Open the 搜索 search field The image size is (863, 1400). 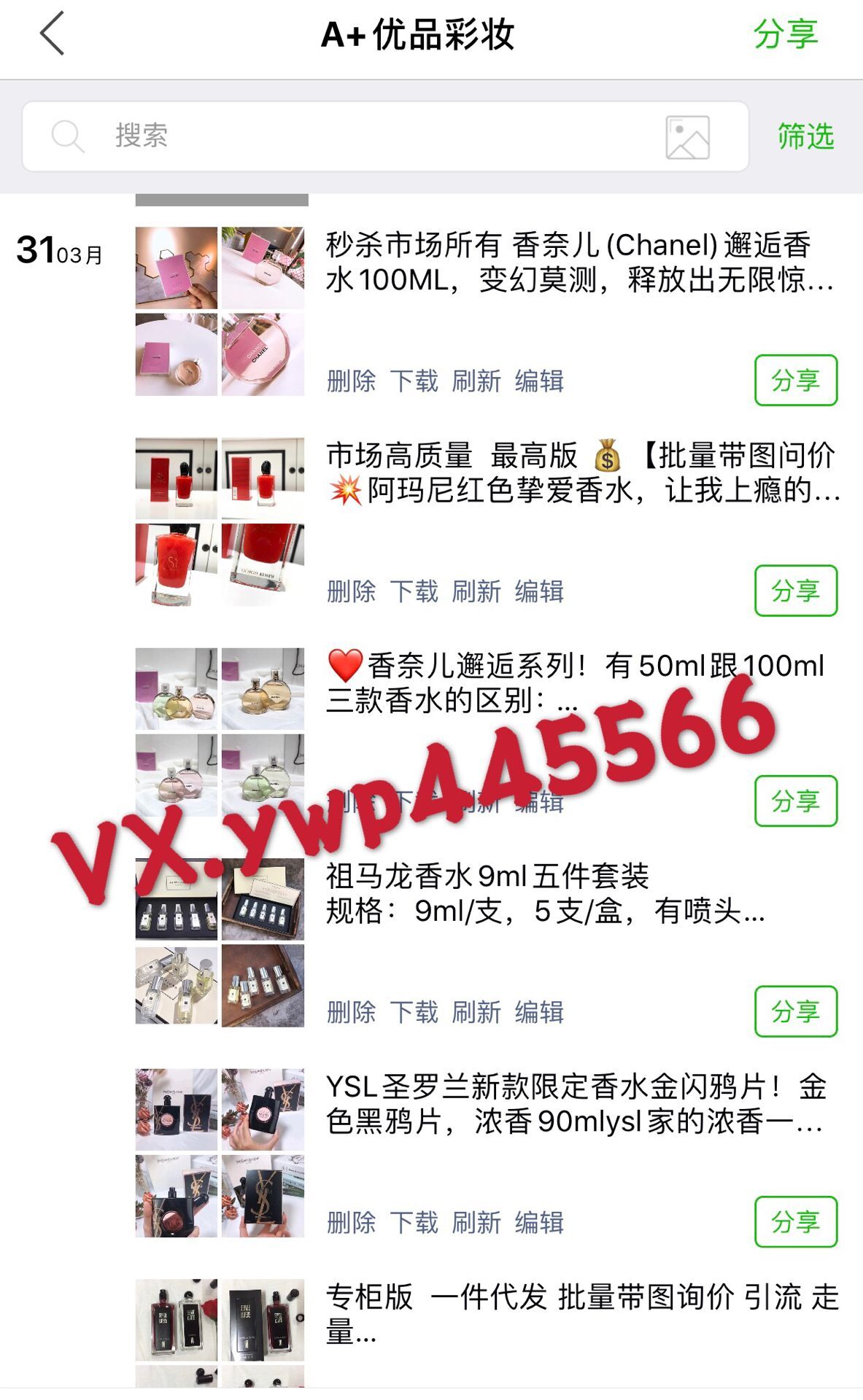coord(350,136)
